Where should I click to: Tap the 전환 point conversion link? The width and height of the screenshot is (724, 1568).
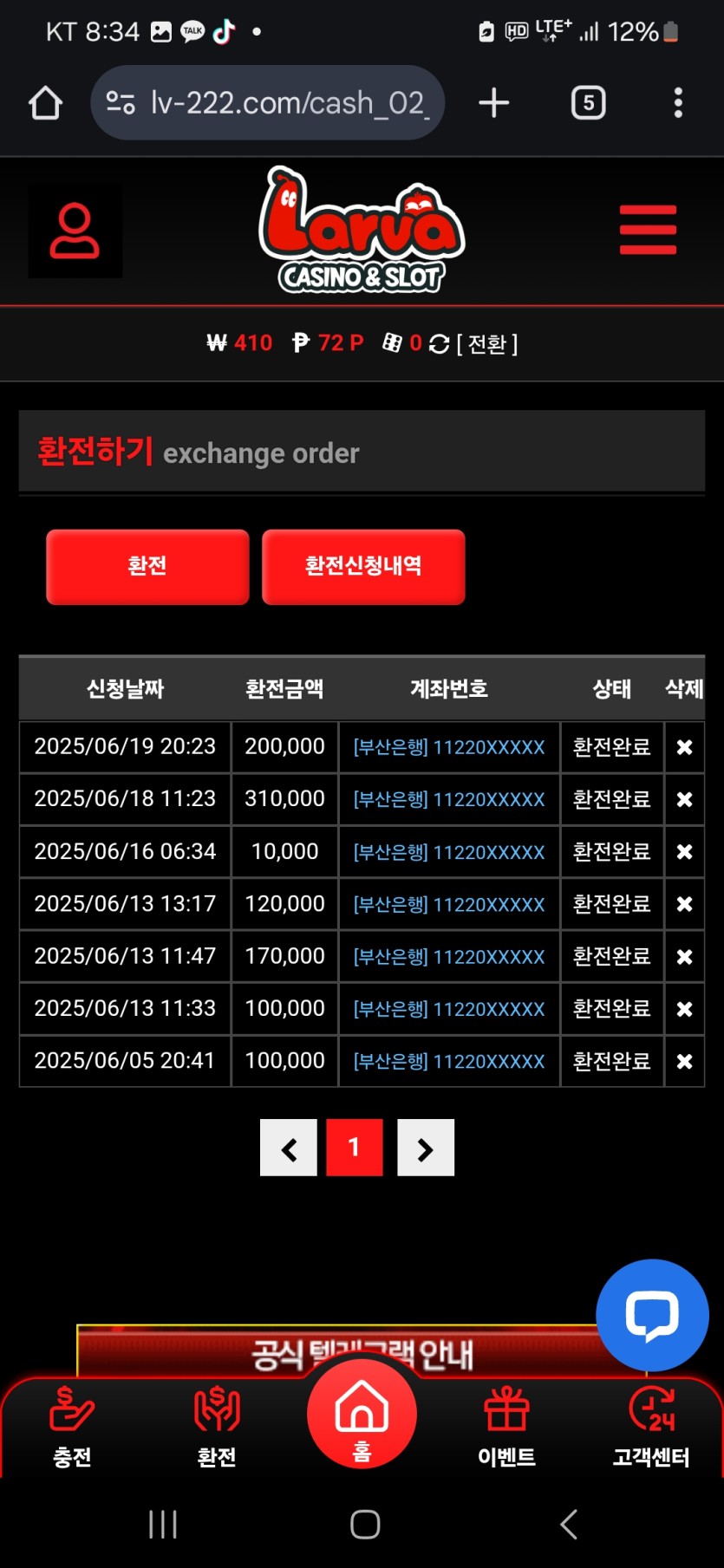pos(486,344)
